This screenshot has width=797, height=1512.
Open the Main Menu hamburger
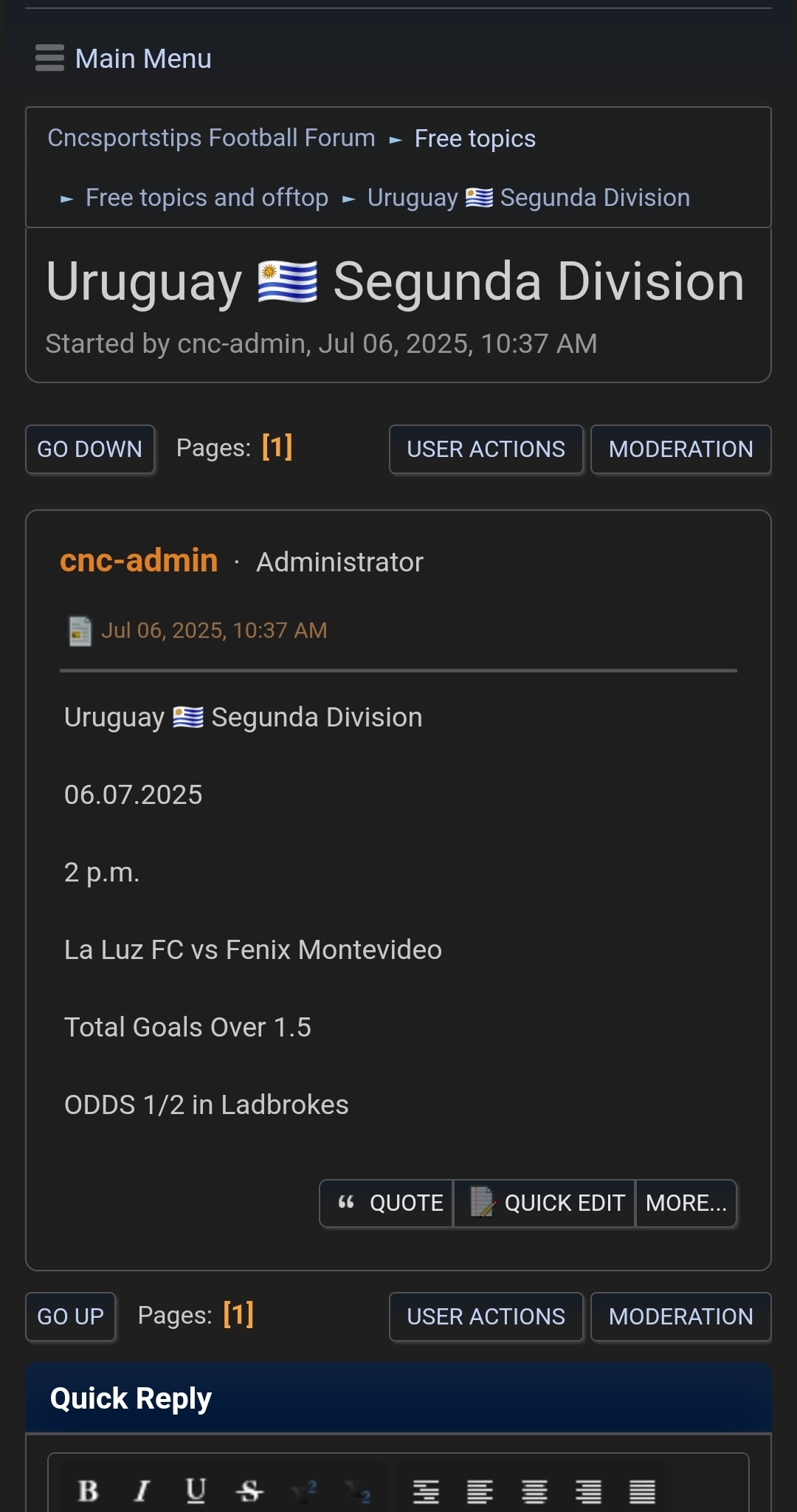[123, 58]
